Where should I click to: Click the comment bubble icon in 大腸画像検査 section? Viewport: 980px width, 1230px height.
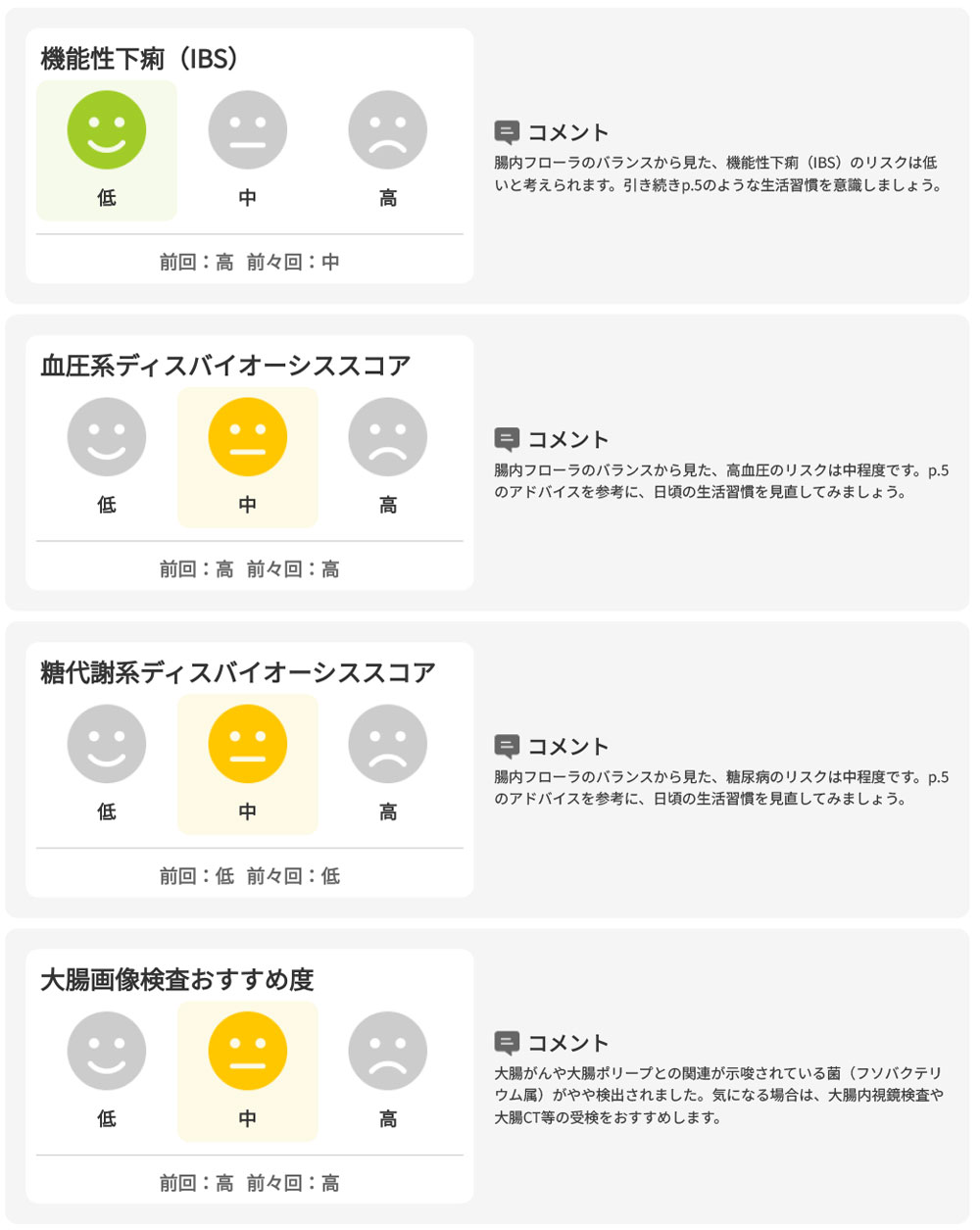pyautogui.click(x=506, y=1042)
